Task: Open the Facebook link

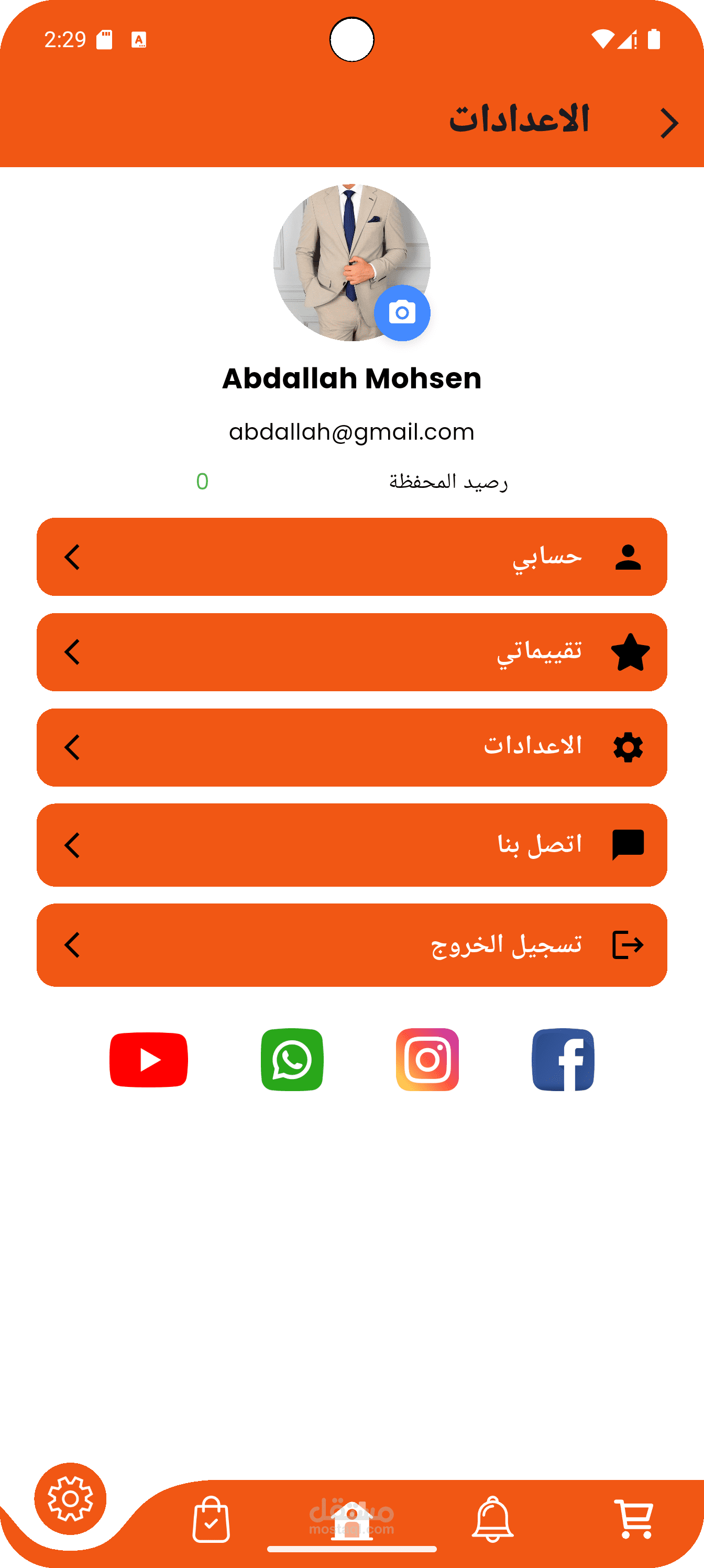Action: point(563,1060)
